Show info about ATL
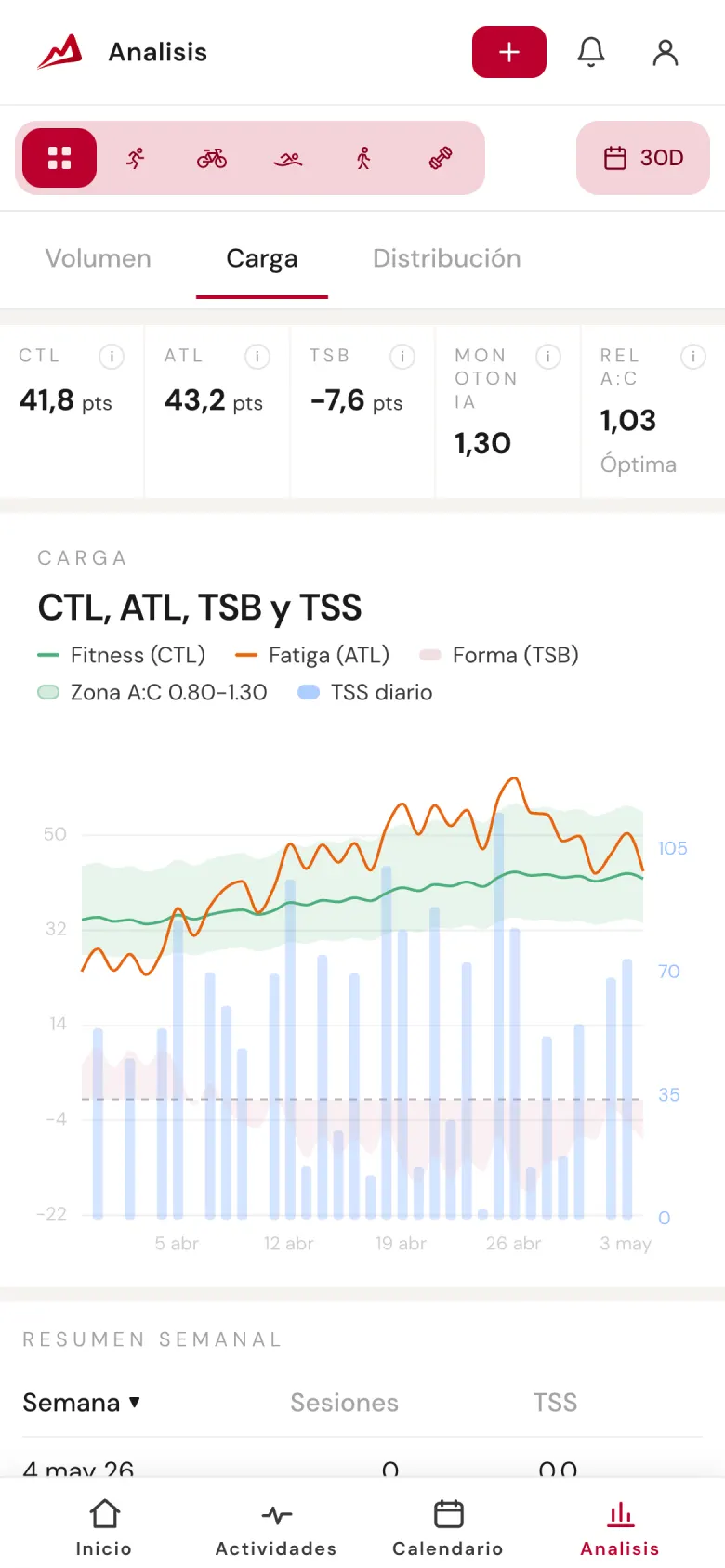 point(257,356)
